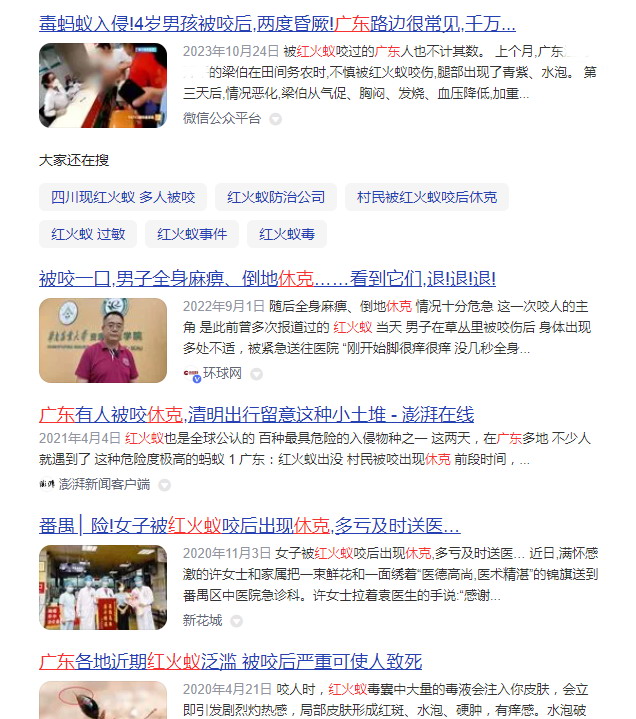Tap the red ant thumbnail for 红火蚁泛滥 article
The width and height of the screenshot is (636, 719).
click(103, 700)
